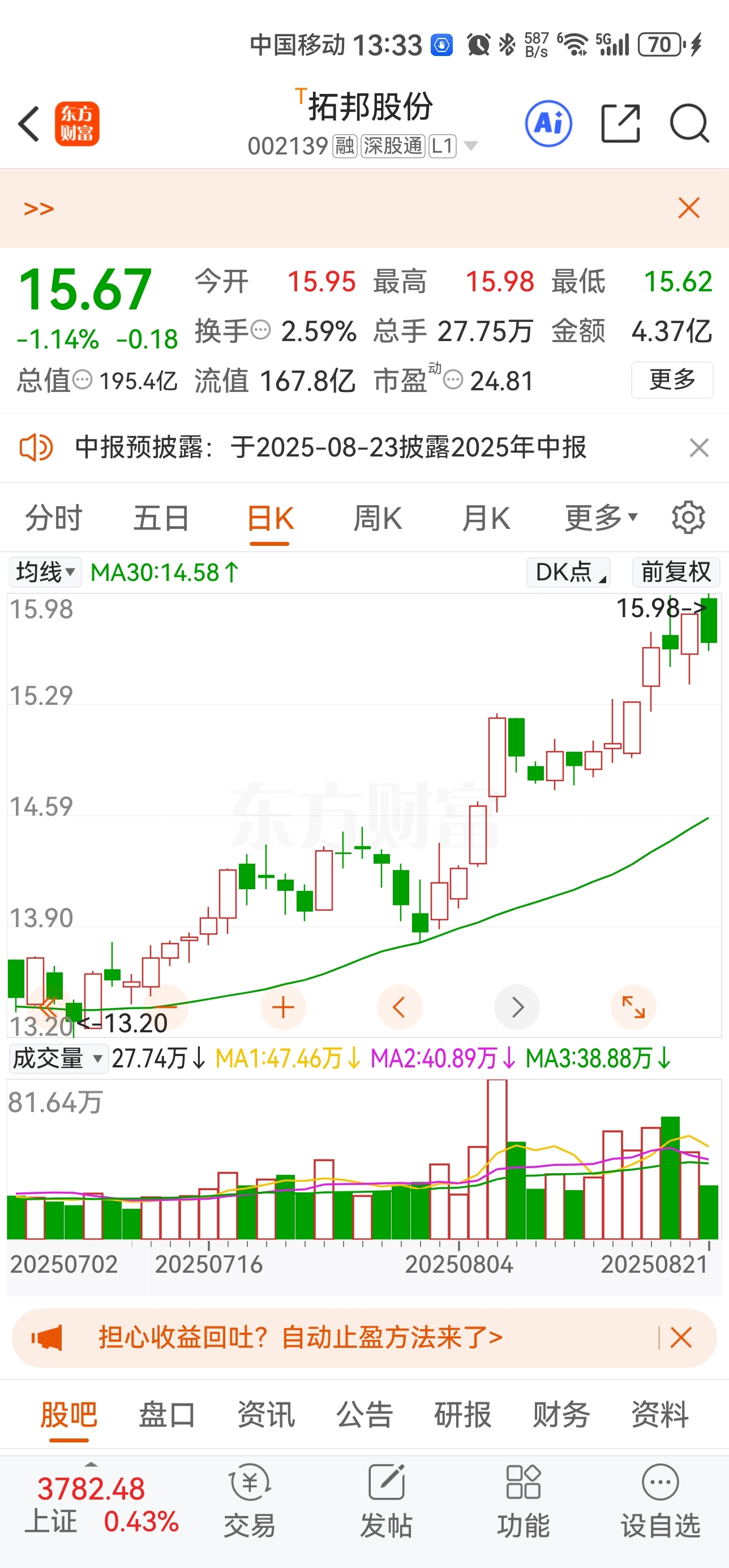
Task: Change the 前复权 adjustment setting
Action: (676, 572)
